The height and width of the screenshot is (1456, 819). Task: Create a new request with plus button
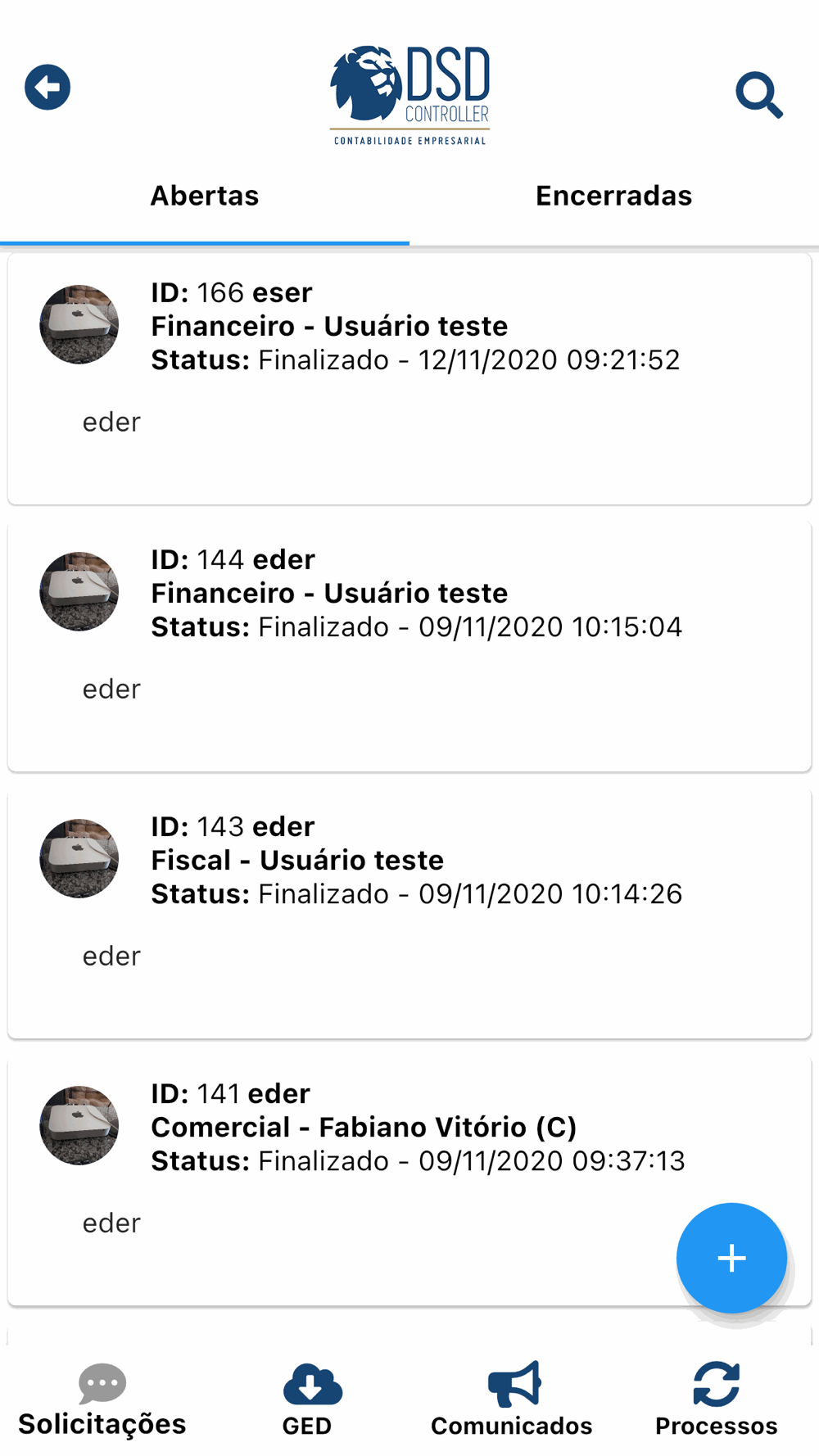[x=731, y=1258]
